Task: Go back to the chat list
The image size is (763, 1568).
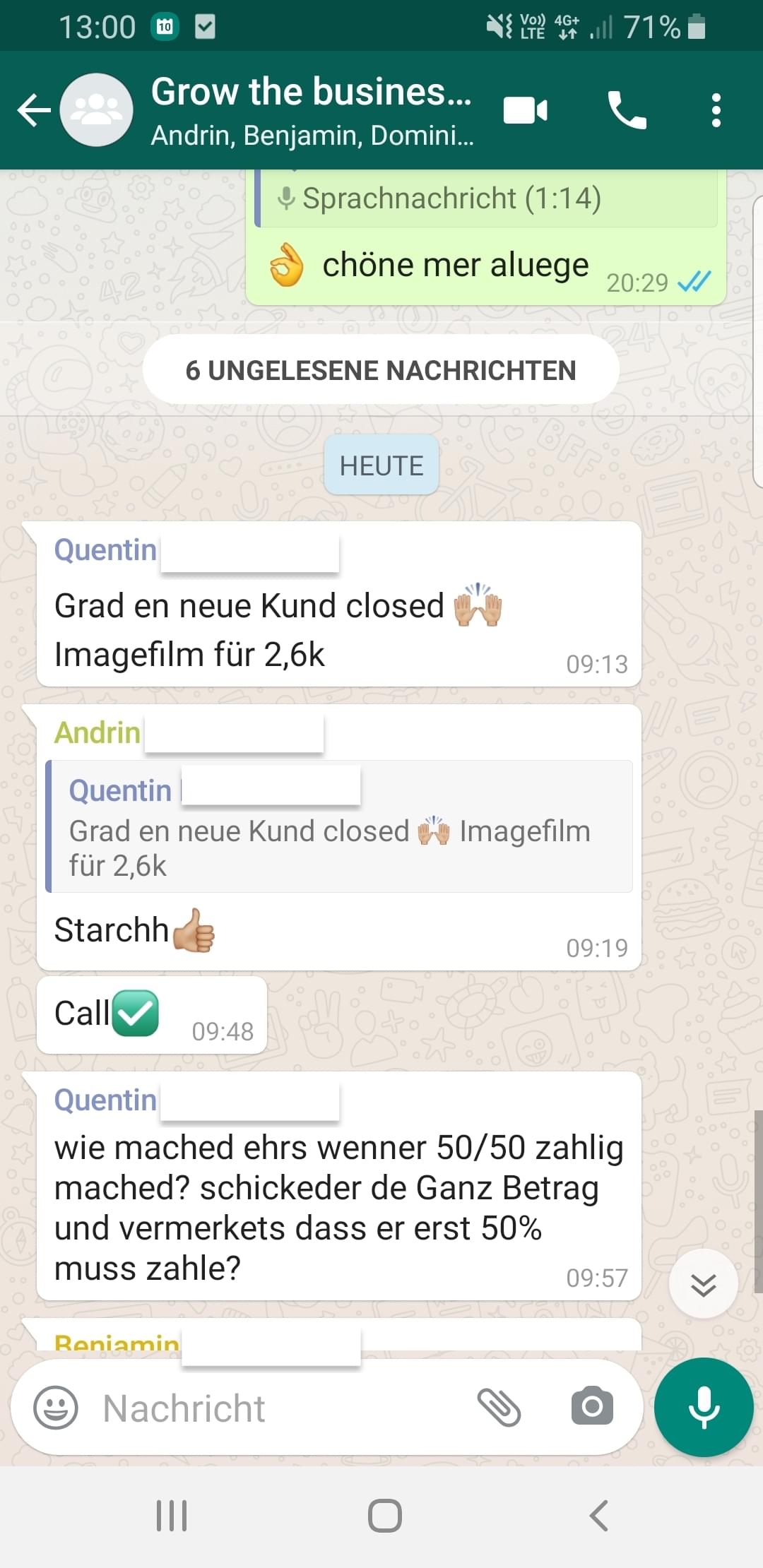Action: click(33, 110)
